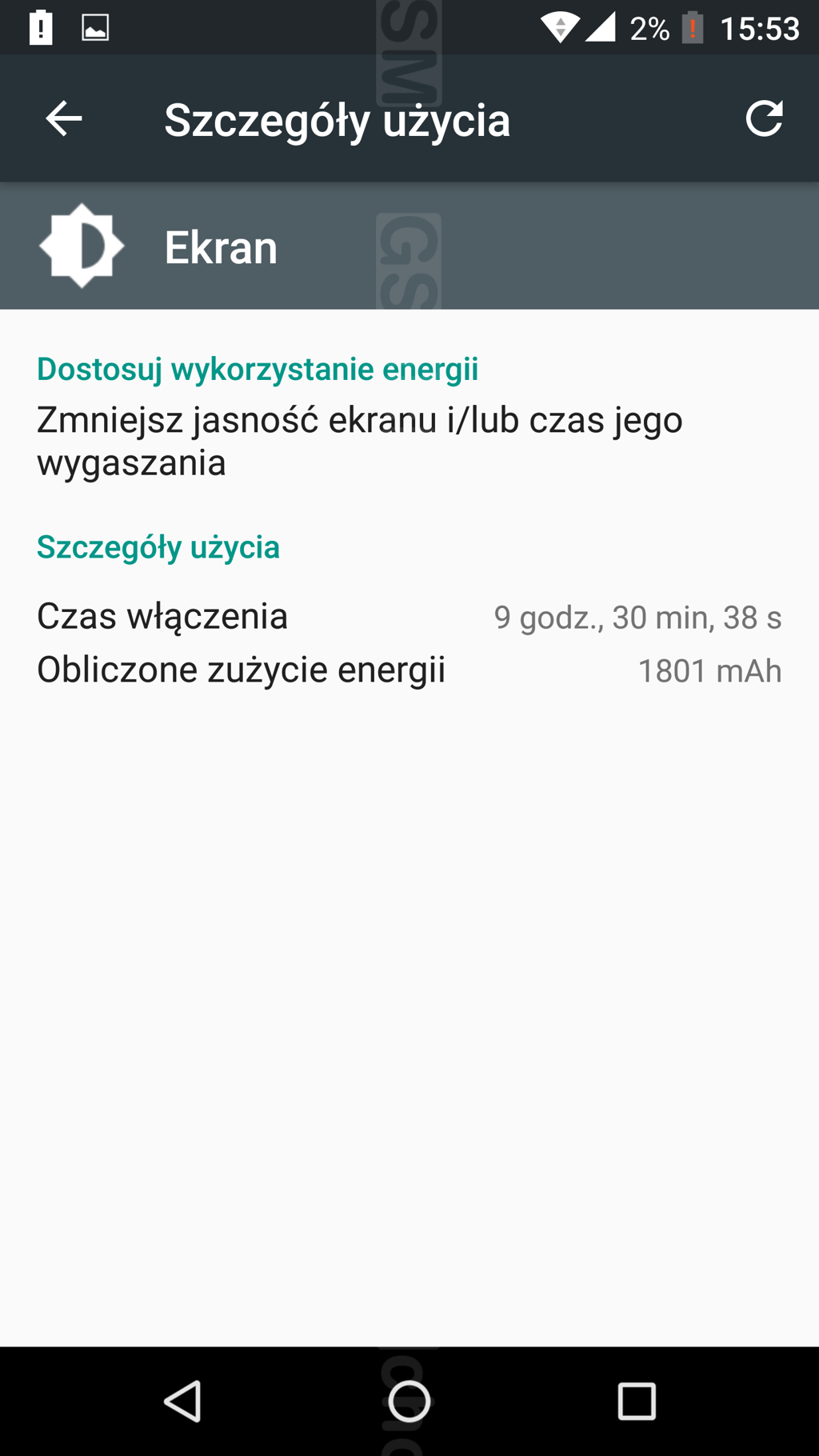The height and width of the screenshot is (1456, 819).
Task: Open recent apps overview
Action: (x=637, y=1401)
